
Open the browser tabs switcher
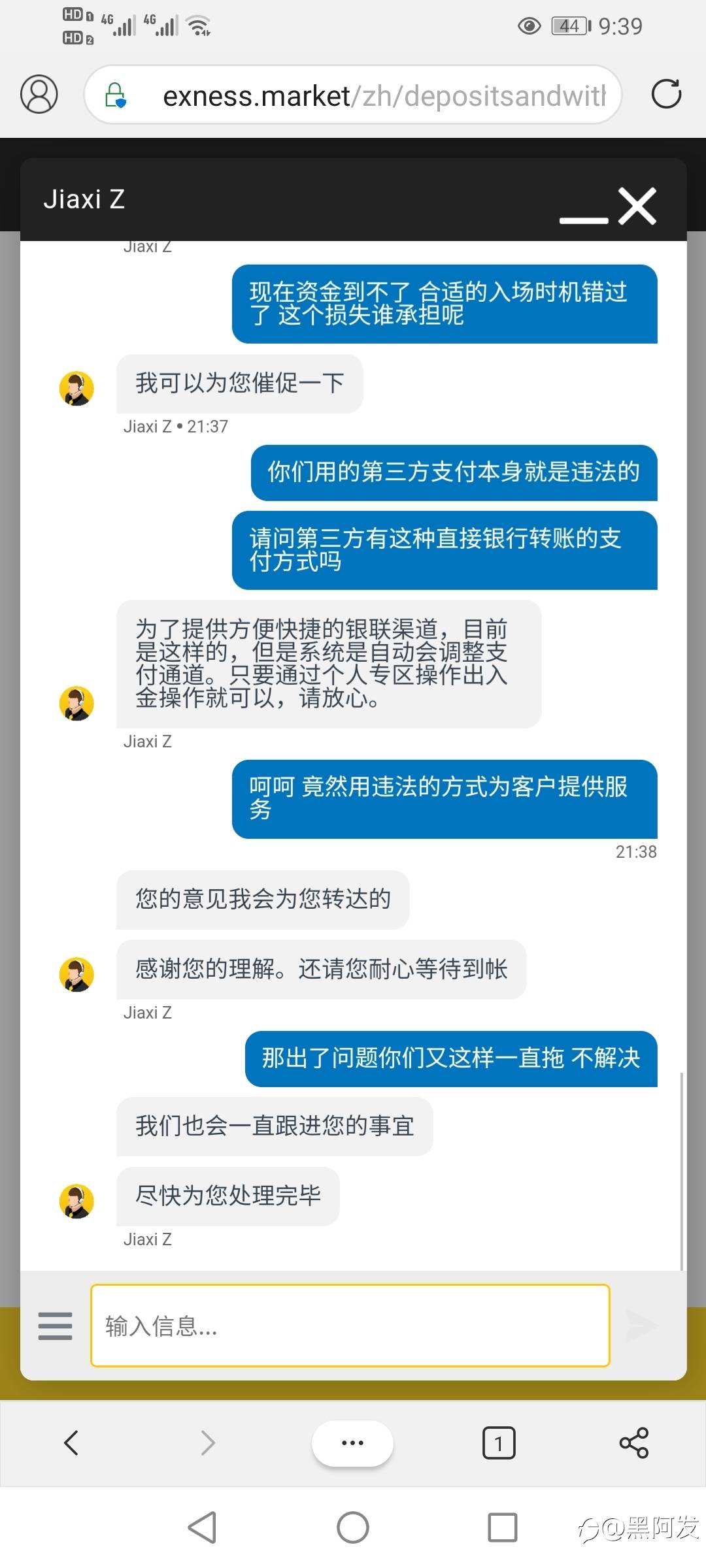tap(499, 1443)
